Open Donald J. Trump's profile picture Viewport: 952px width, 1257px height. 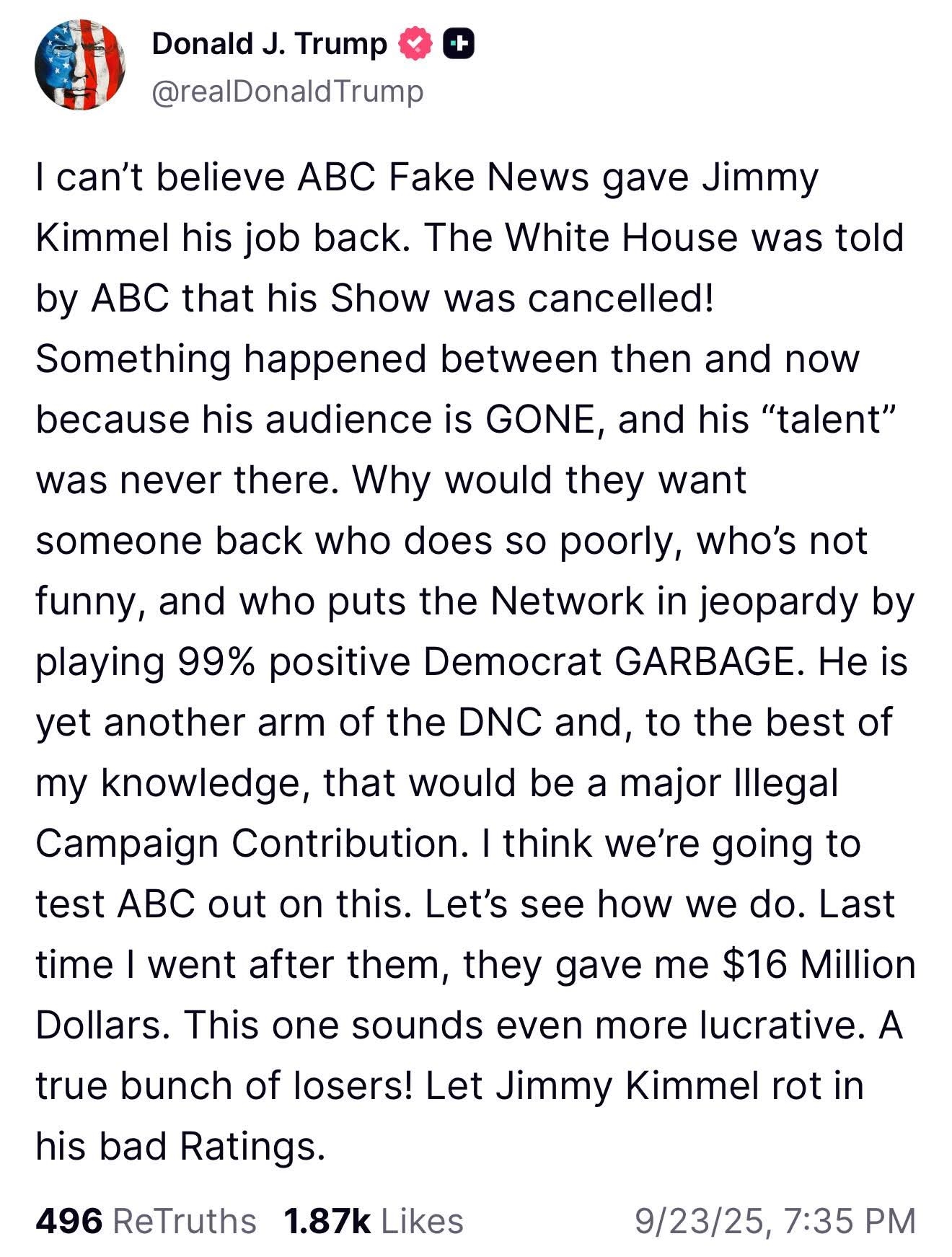tap(79, 65)
